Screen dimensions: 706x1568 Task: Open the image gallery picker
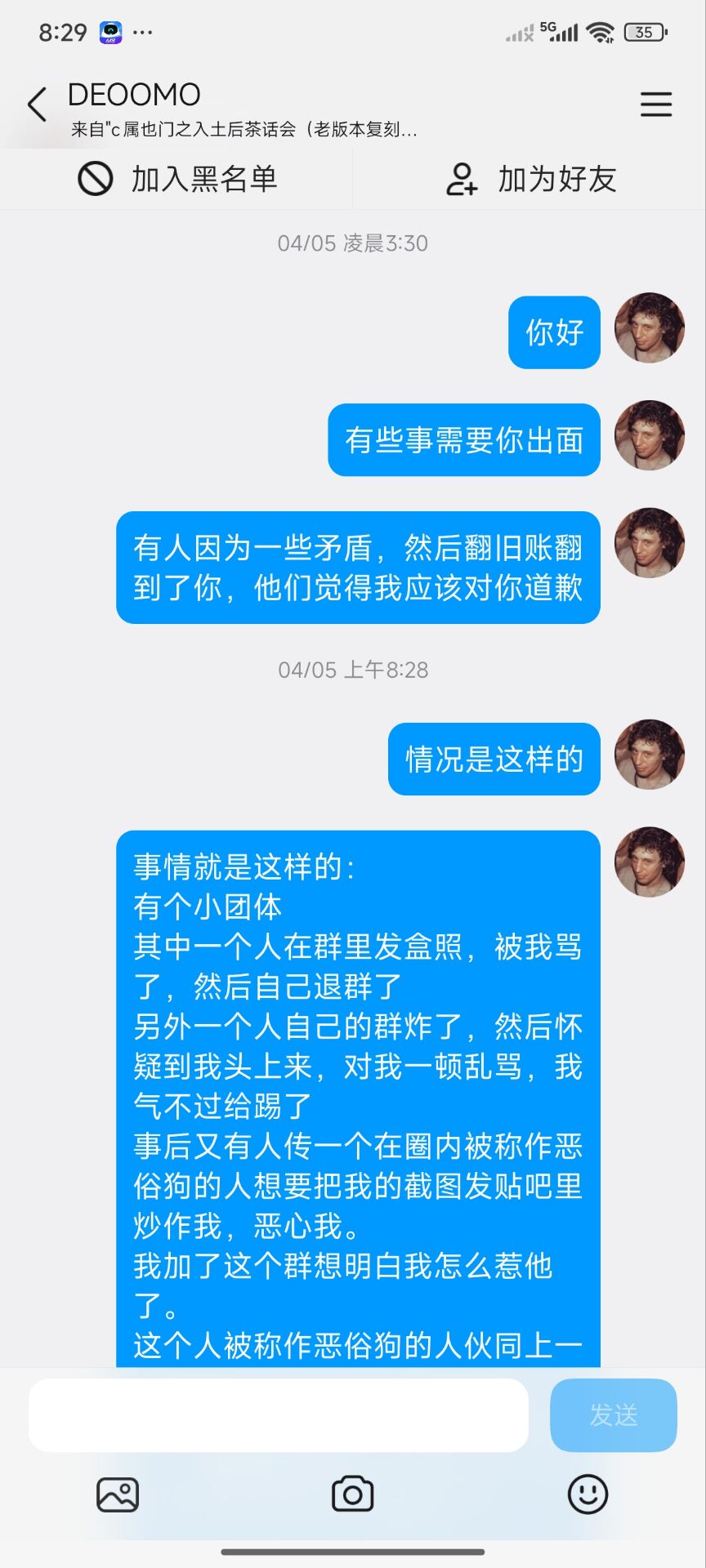118,1494
